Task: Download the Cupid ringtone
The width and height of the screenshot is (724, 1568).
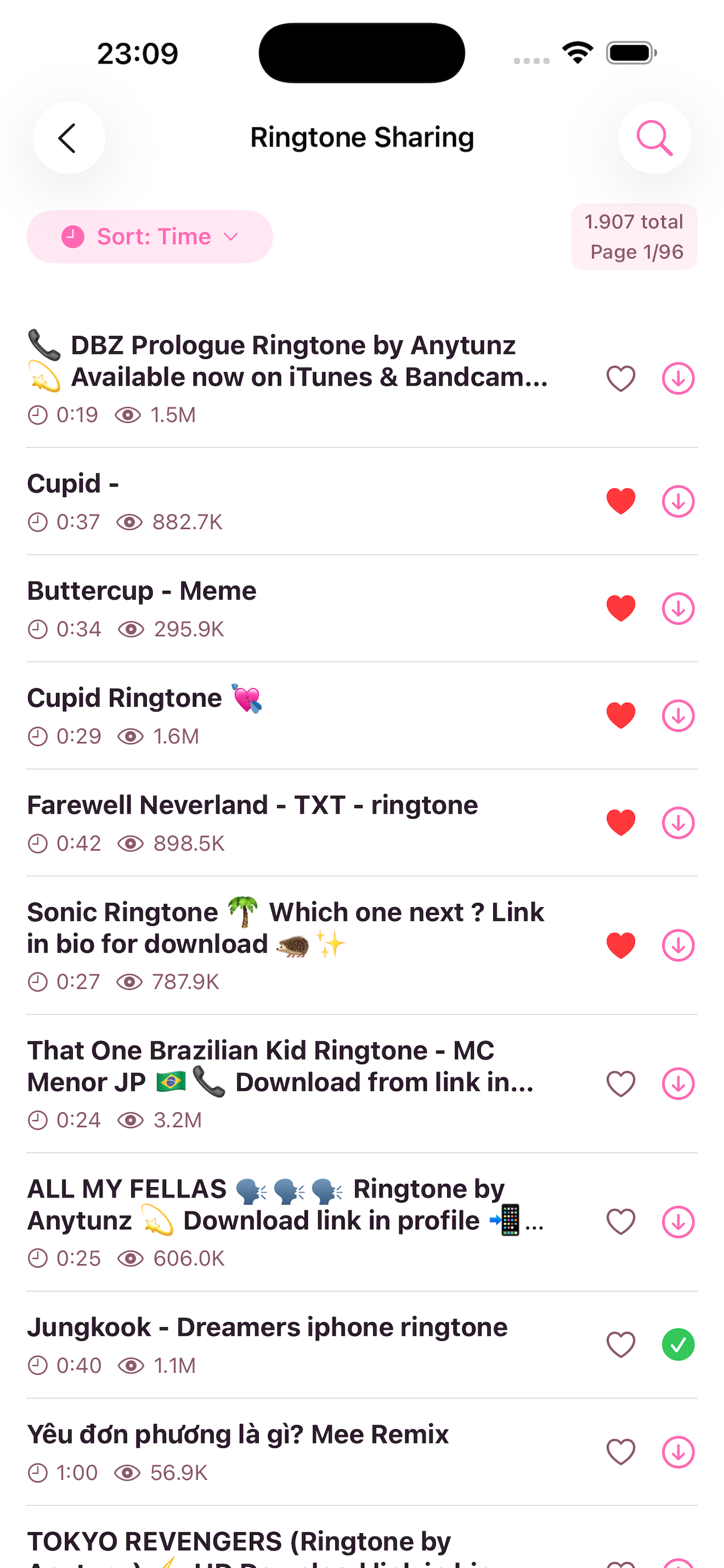Action: click(678, 500)
